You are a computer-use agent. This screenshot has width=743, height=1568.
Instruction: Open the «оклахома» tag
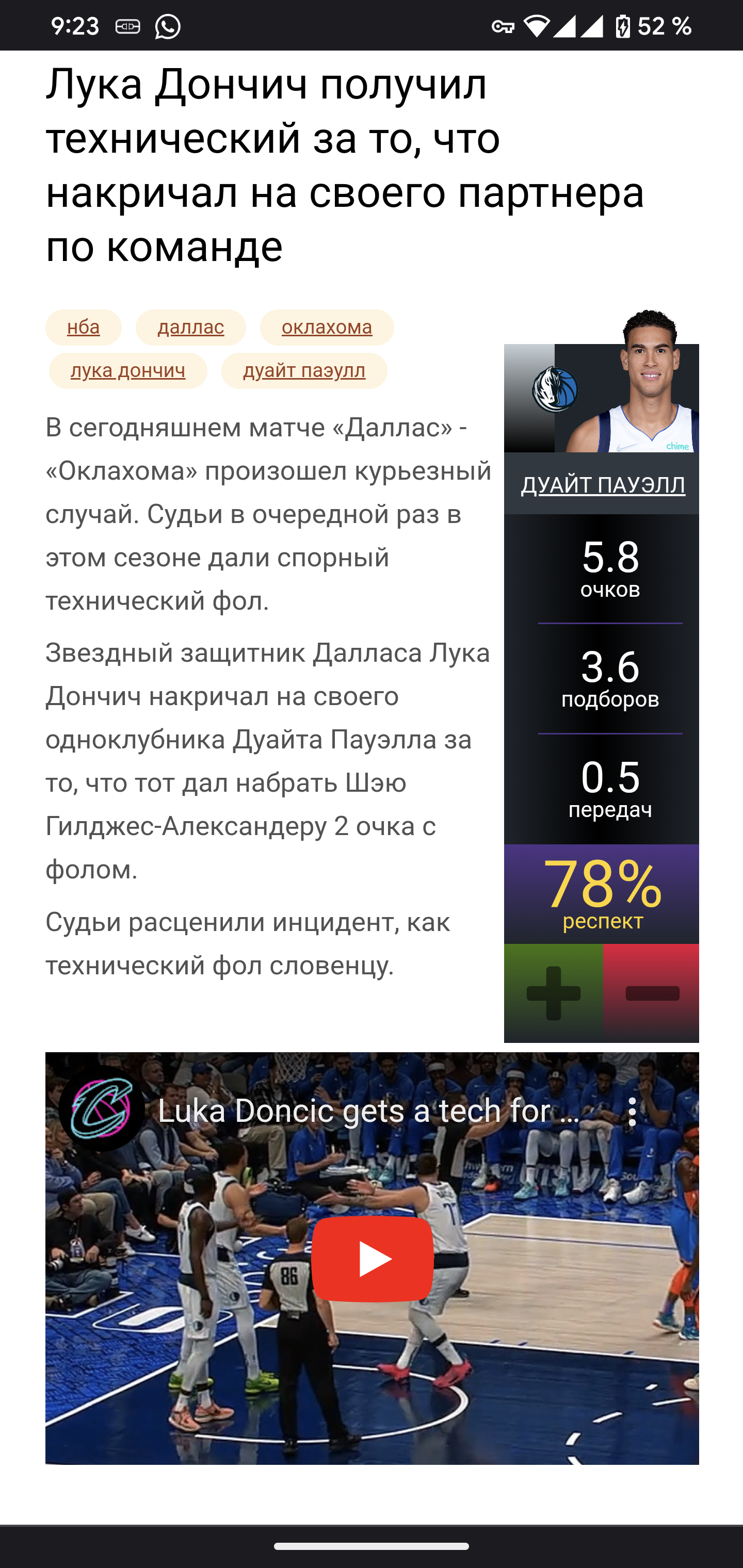pos(327,328)
